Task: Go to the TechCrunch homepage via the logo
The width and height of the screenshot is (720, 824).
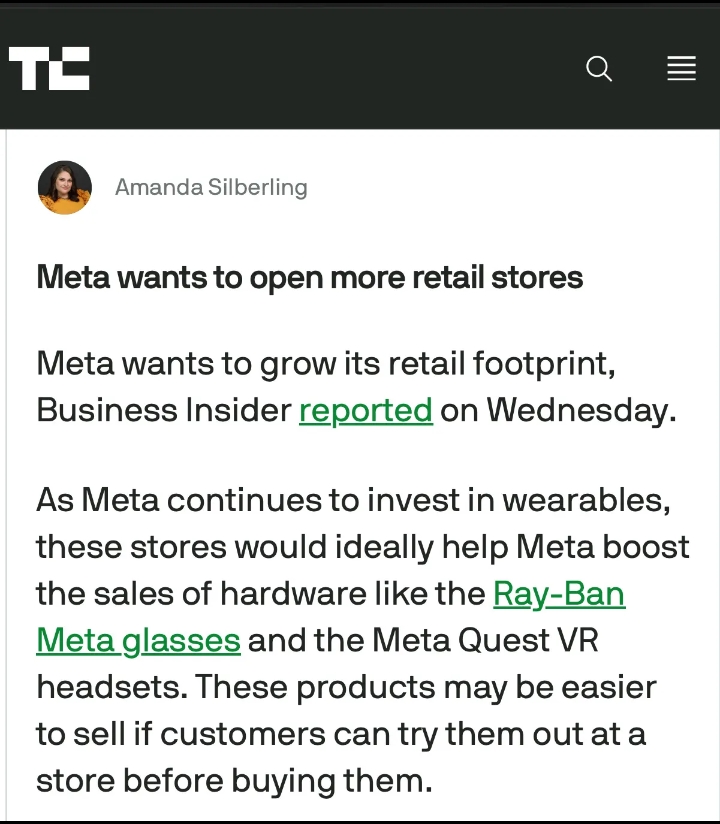Action: pos(49,69)
